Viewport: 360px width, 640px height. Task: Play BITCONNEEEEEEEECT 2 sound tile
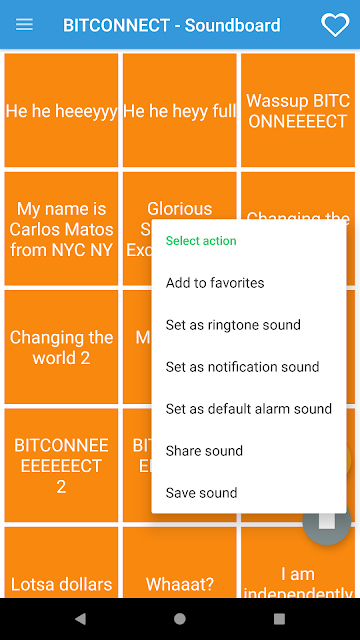(x=61, y=465)
